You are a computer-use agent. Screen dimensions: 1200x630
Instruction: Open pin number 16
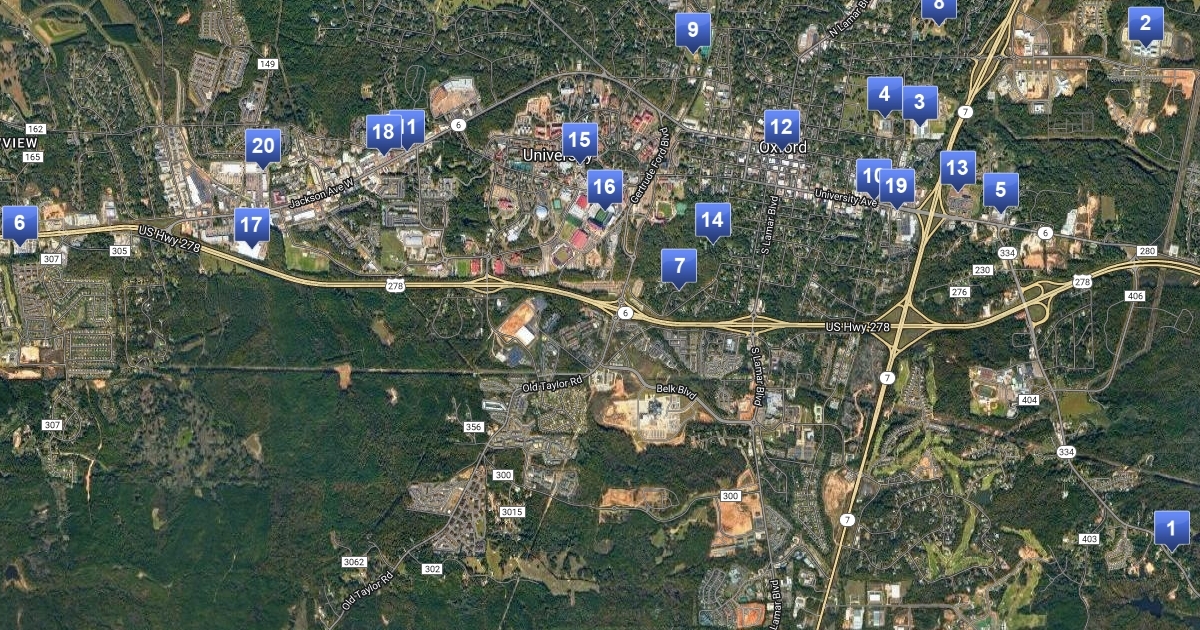604,186
